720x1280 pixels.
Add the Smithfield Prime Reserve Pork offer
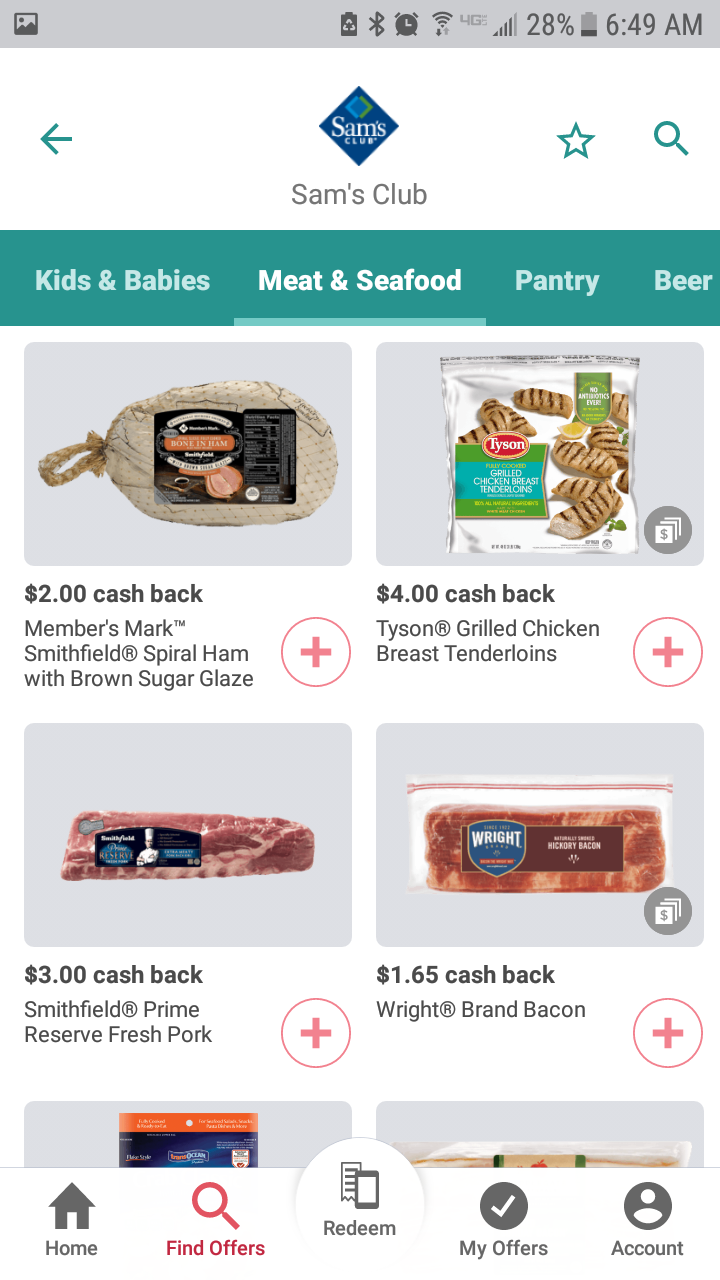coord(316,1033)
